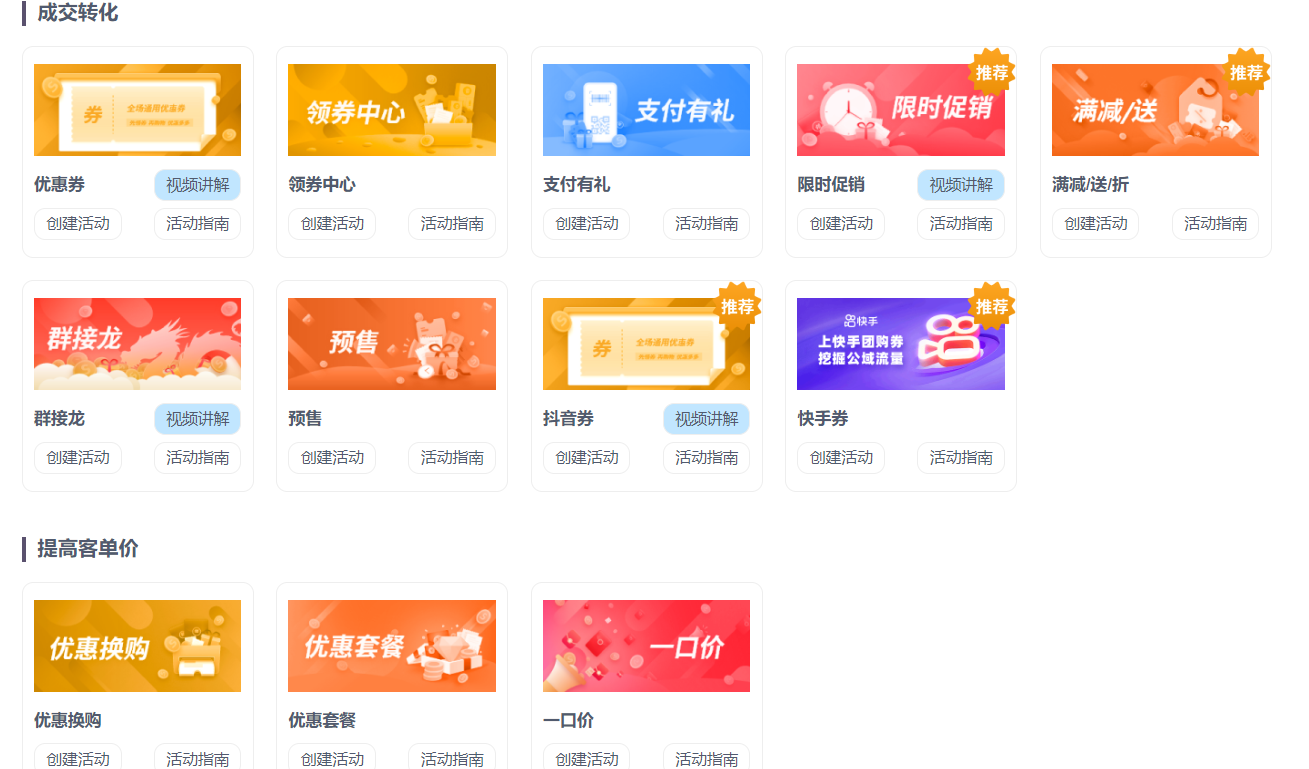Open 视频讲解 for 优惠券
Viewport: 1309px width, 769px height.
click(197, 185)
